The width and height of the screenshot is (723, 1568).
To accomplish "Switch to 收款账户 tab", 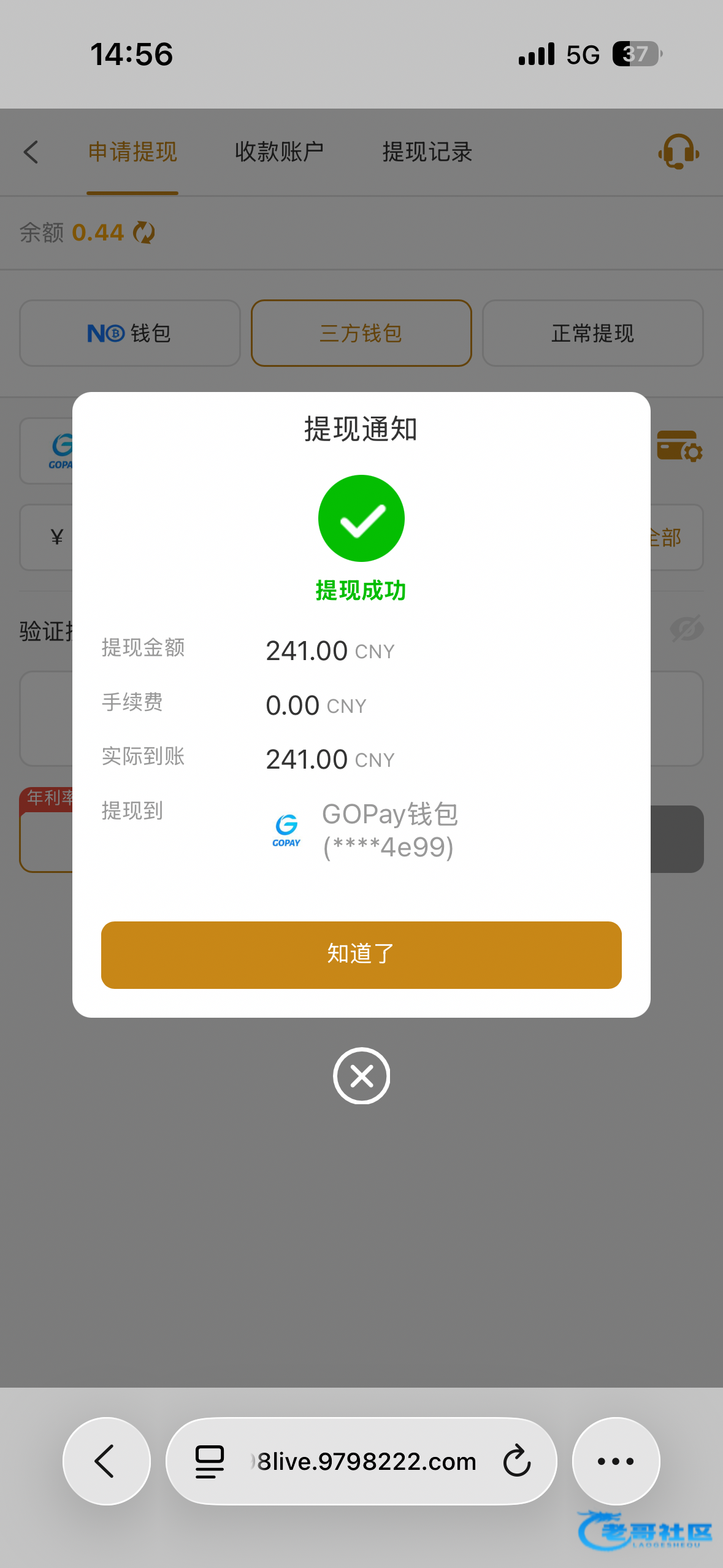I will point(279,152).
